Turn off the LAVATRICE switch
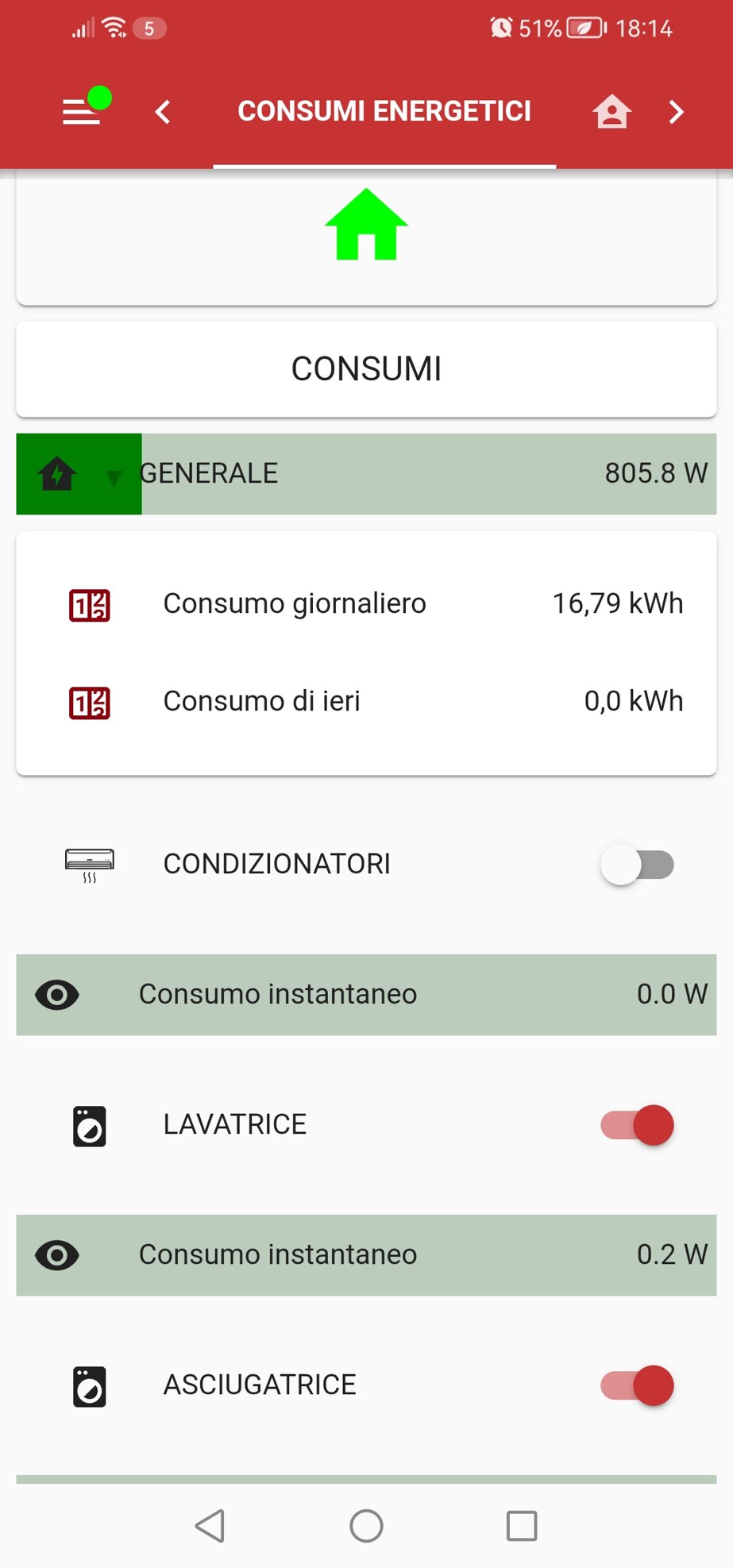Image resolution: width=733 pixels, height=1568 pixels. (x=637, y=1125)
